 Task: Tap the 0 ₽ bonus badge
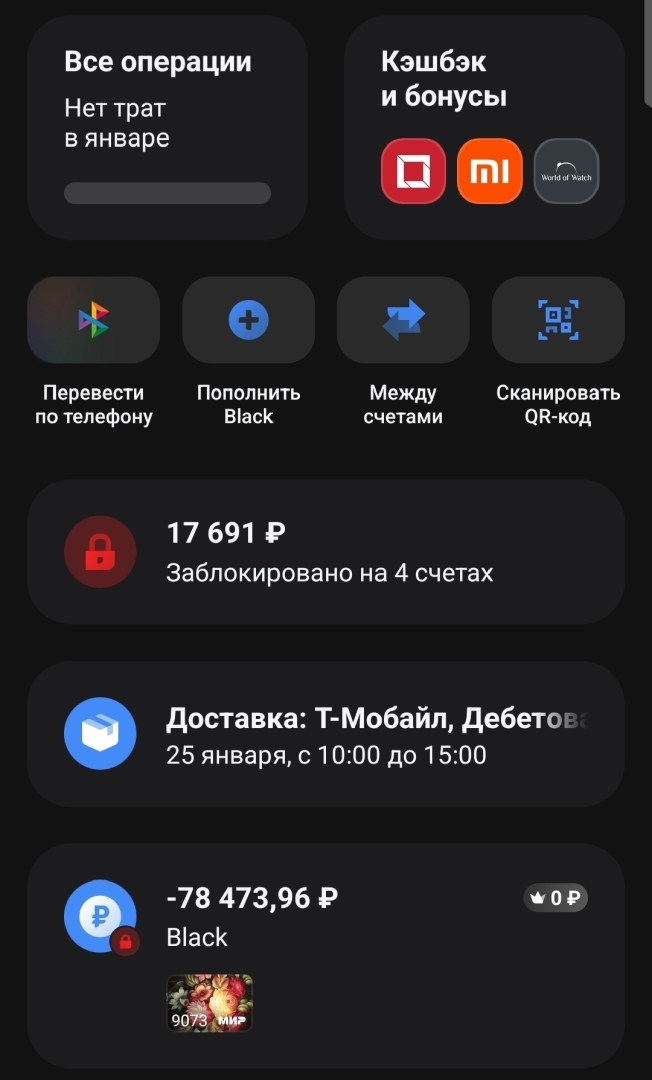[556, 898]
